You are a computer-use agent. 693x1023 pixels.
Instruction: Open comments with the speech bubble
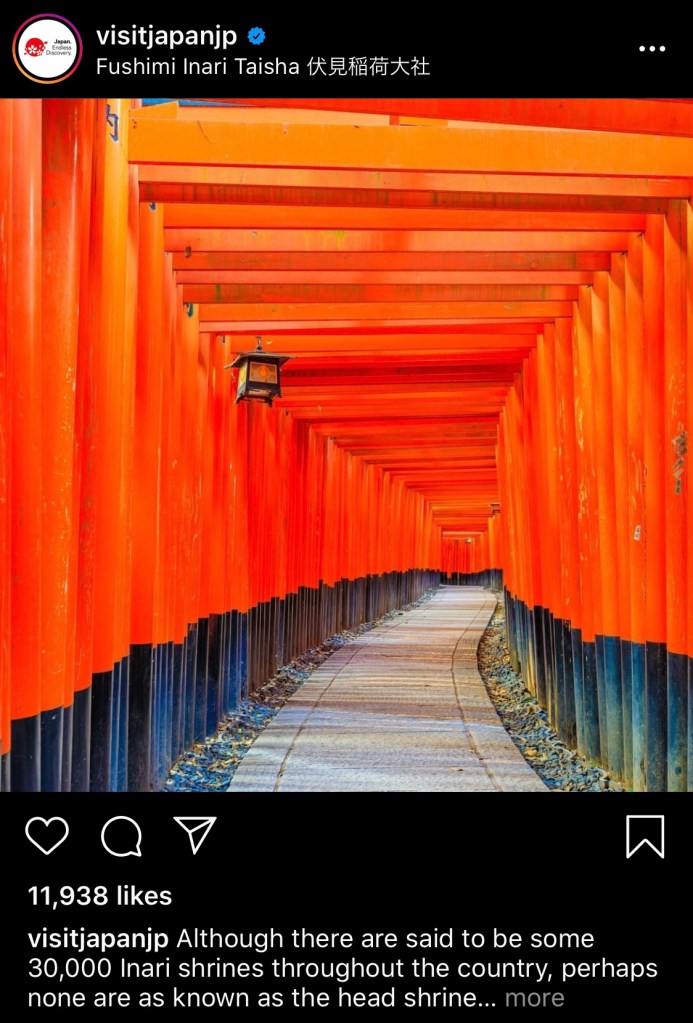121,836
